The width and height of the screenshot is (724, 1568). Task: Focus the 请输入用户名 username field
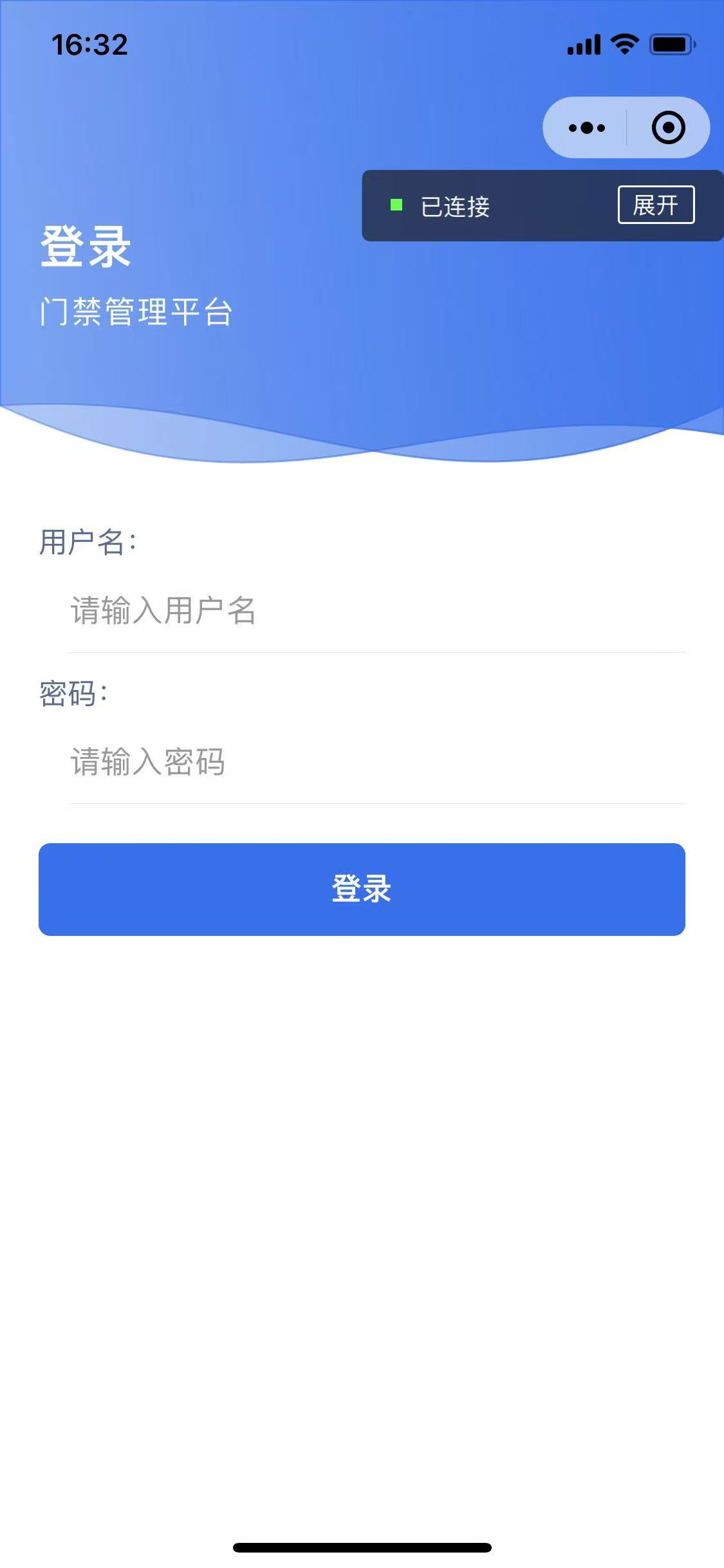coord(376,611)
